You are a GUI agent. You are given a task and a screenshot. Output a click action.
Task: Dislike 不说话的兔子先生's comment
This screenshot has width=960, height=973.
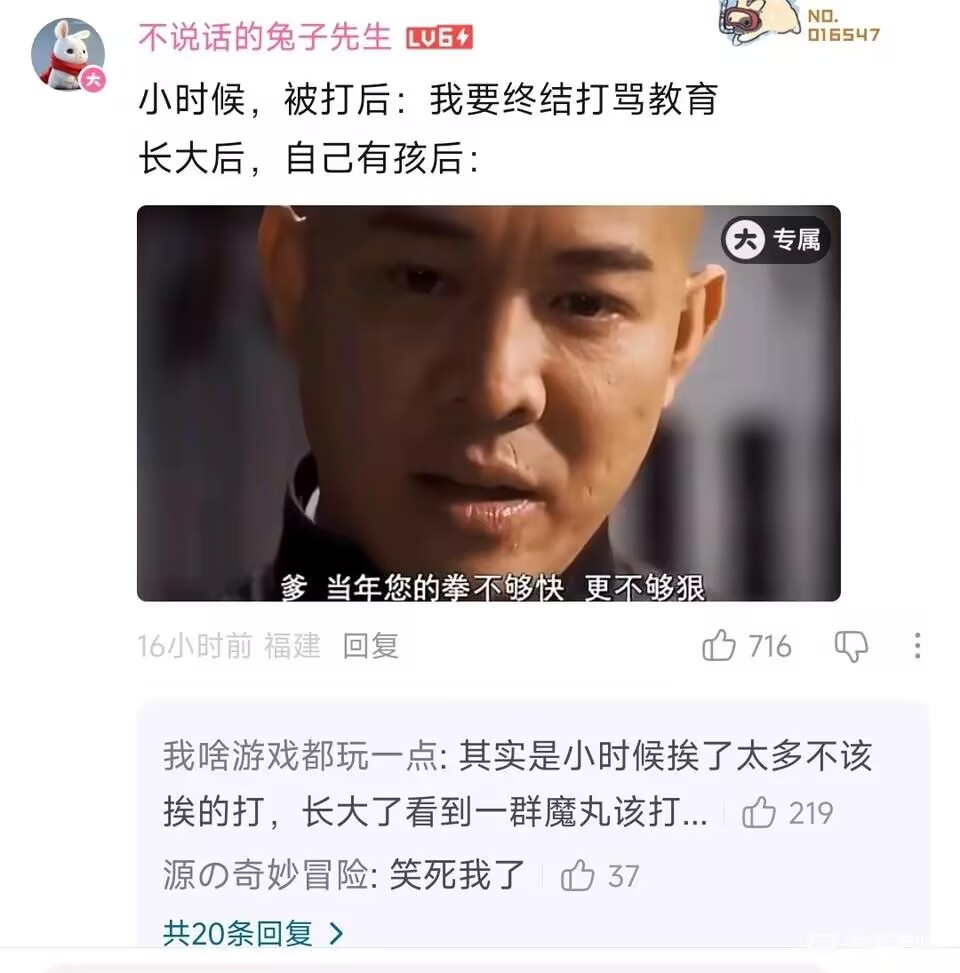(x=851, y=646)
